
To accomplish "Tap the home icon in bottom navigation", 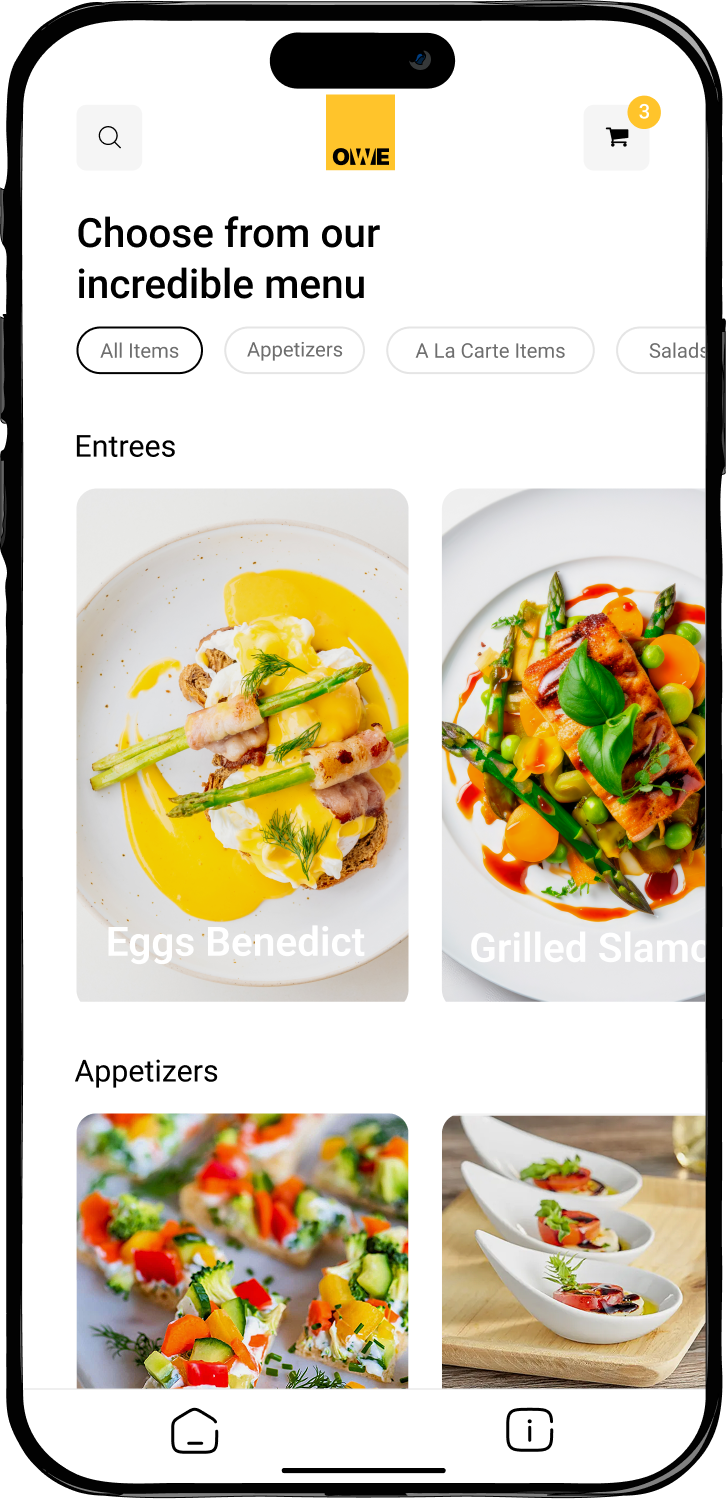I will [195, 1430].
